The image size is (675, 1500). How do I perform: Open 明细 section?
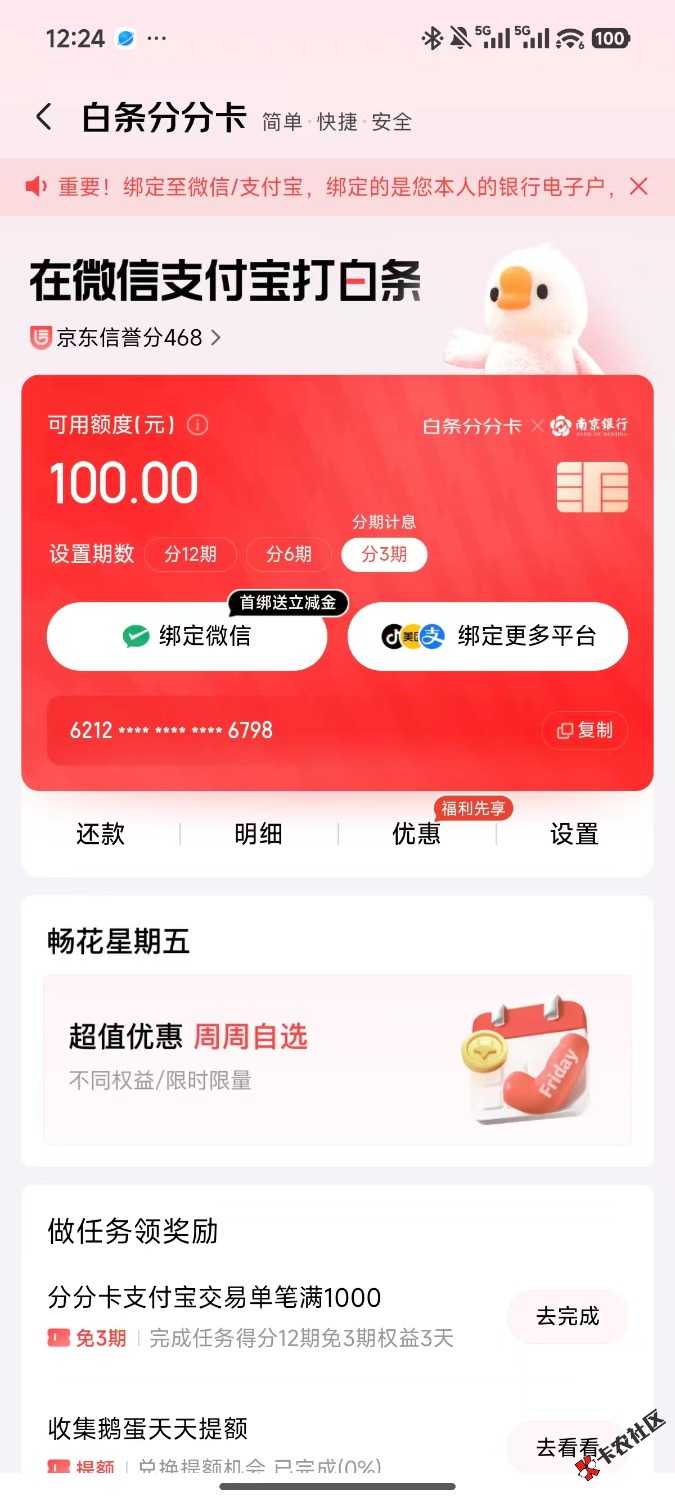(x=258, y=834)
